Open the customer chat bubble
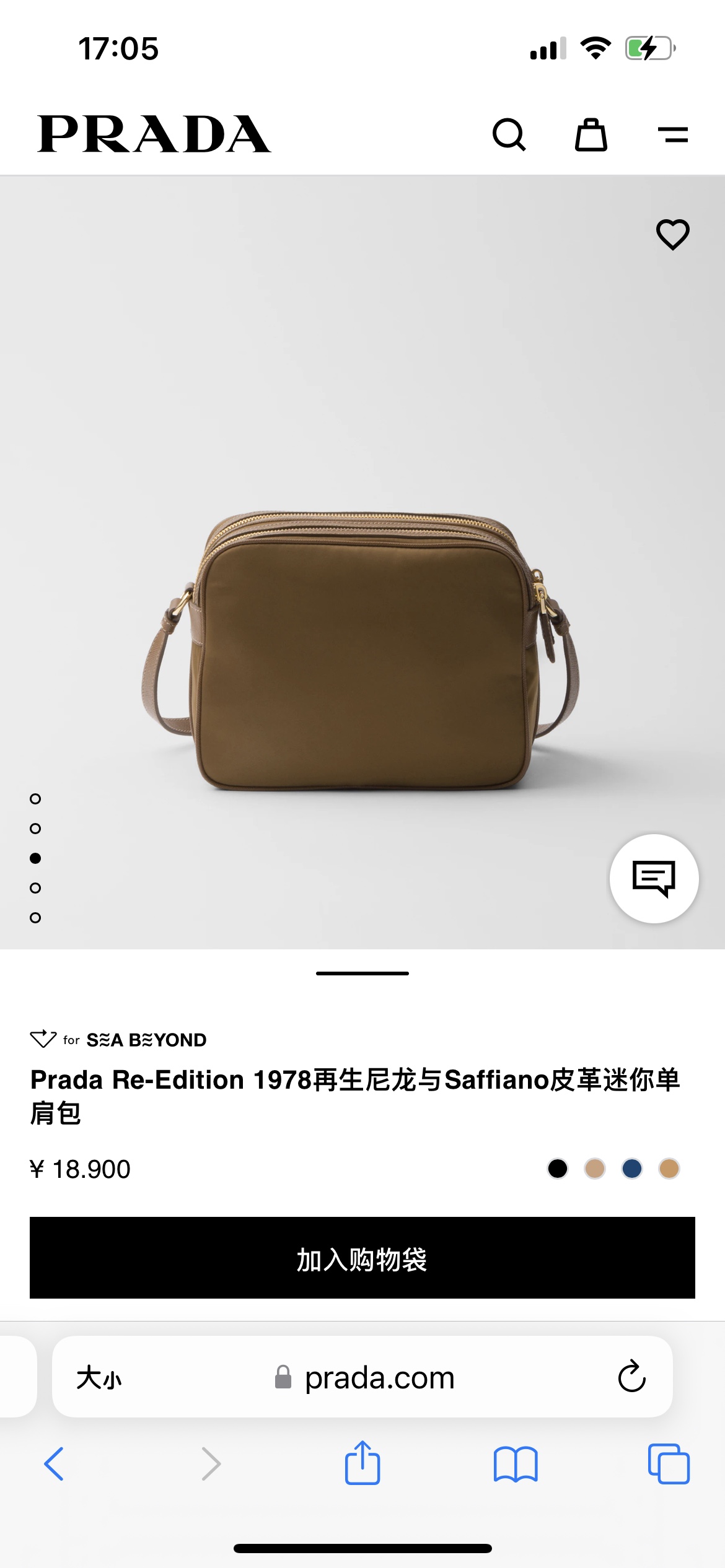This screenshot has width=725, height=1568. (654, 878)
